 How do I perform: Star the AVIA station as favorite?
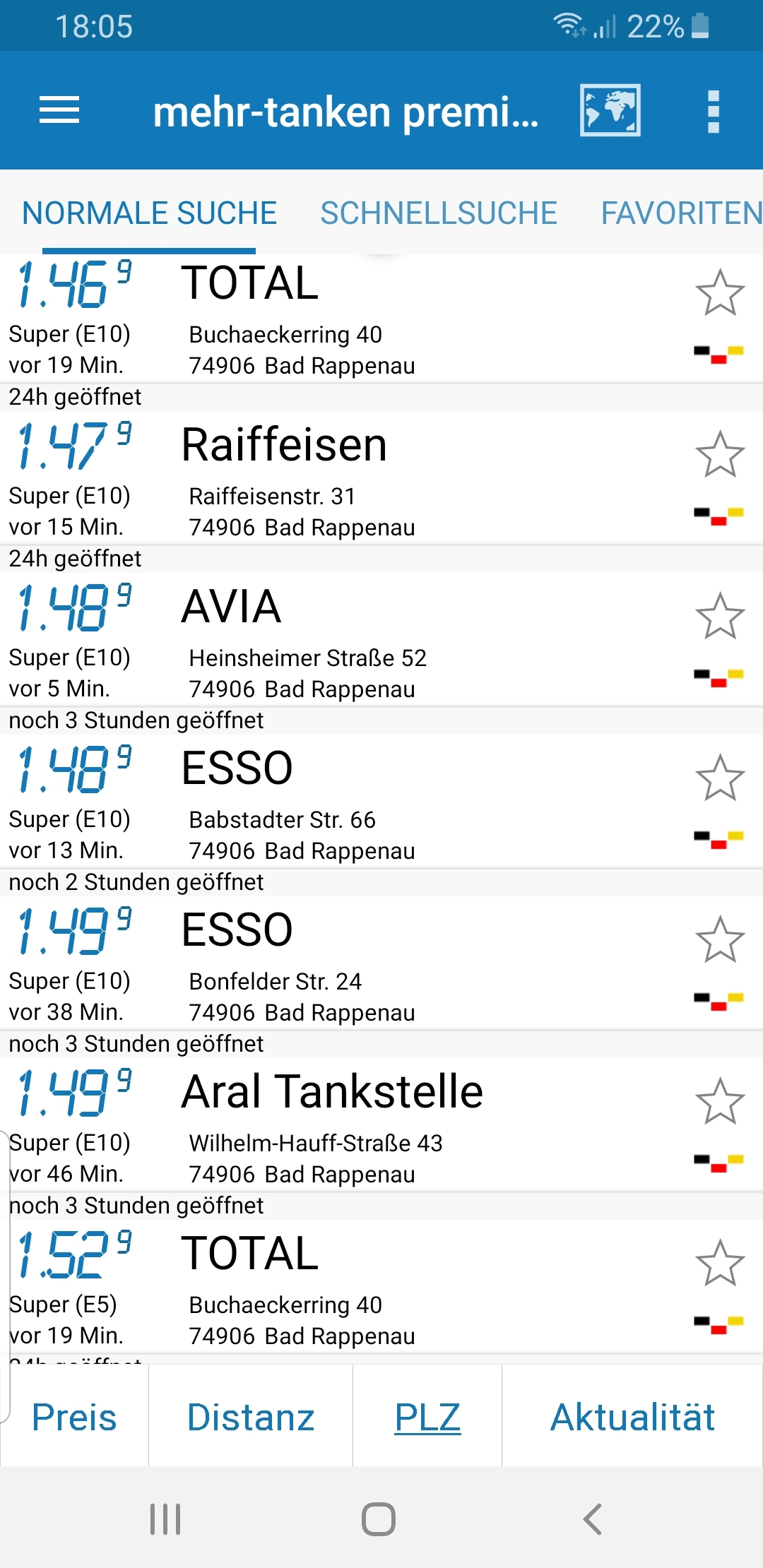[x=720, y=616]
